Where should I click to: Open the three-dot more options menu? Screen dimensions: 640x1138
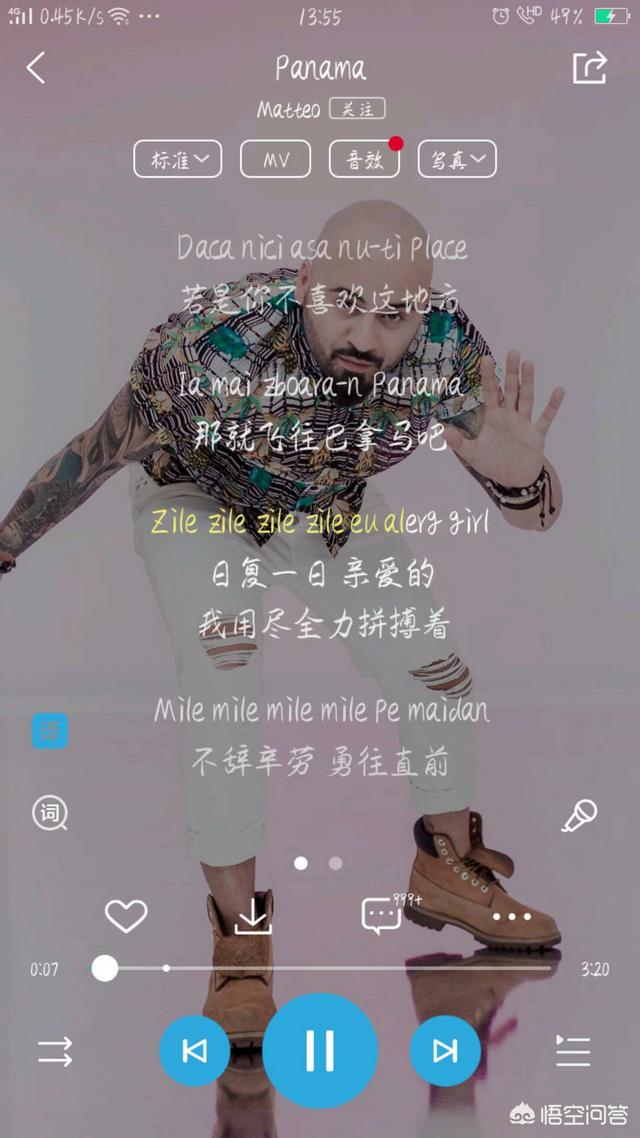(x=512, y=917)
